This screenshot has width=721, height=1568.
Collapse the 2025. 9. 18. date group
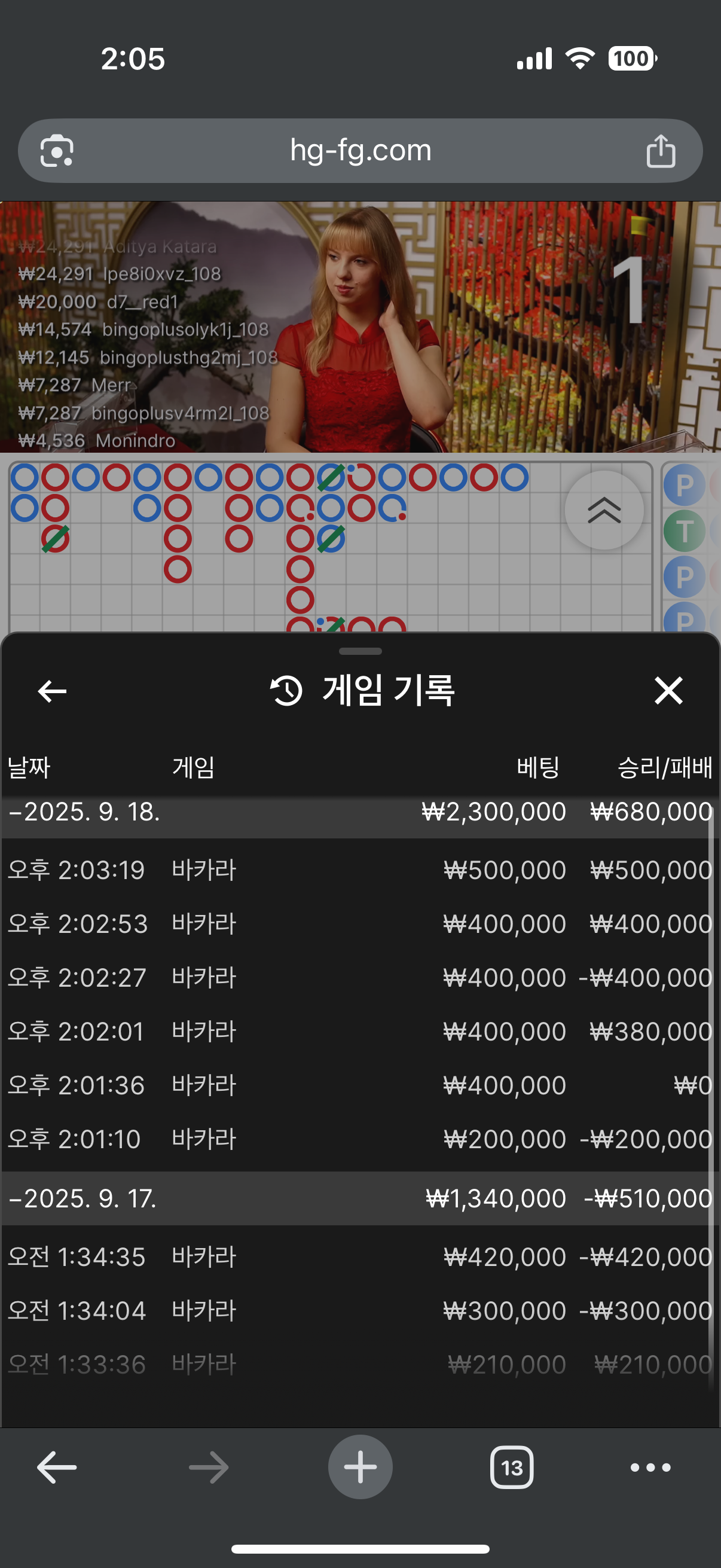pos(85,812)
